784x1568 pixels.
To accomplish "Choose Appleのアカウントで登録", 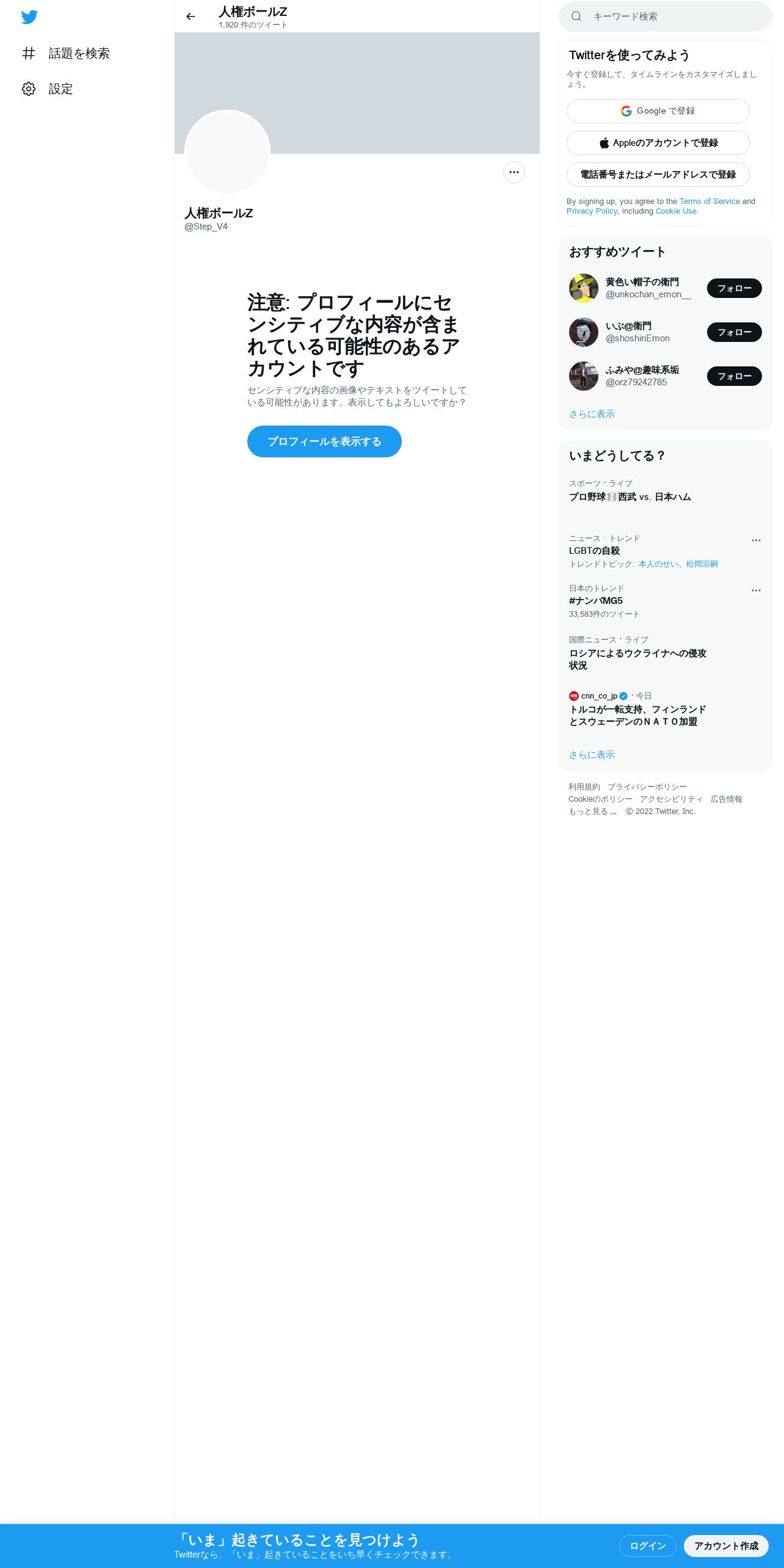I will [x=658, y=143].
